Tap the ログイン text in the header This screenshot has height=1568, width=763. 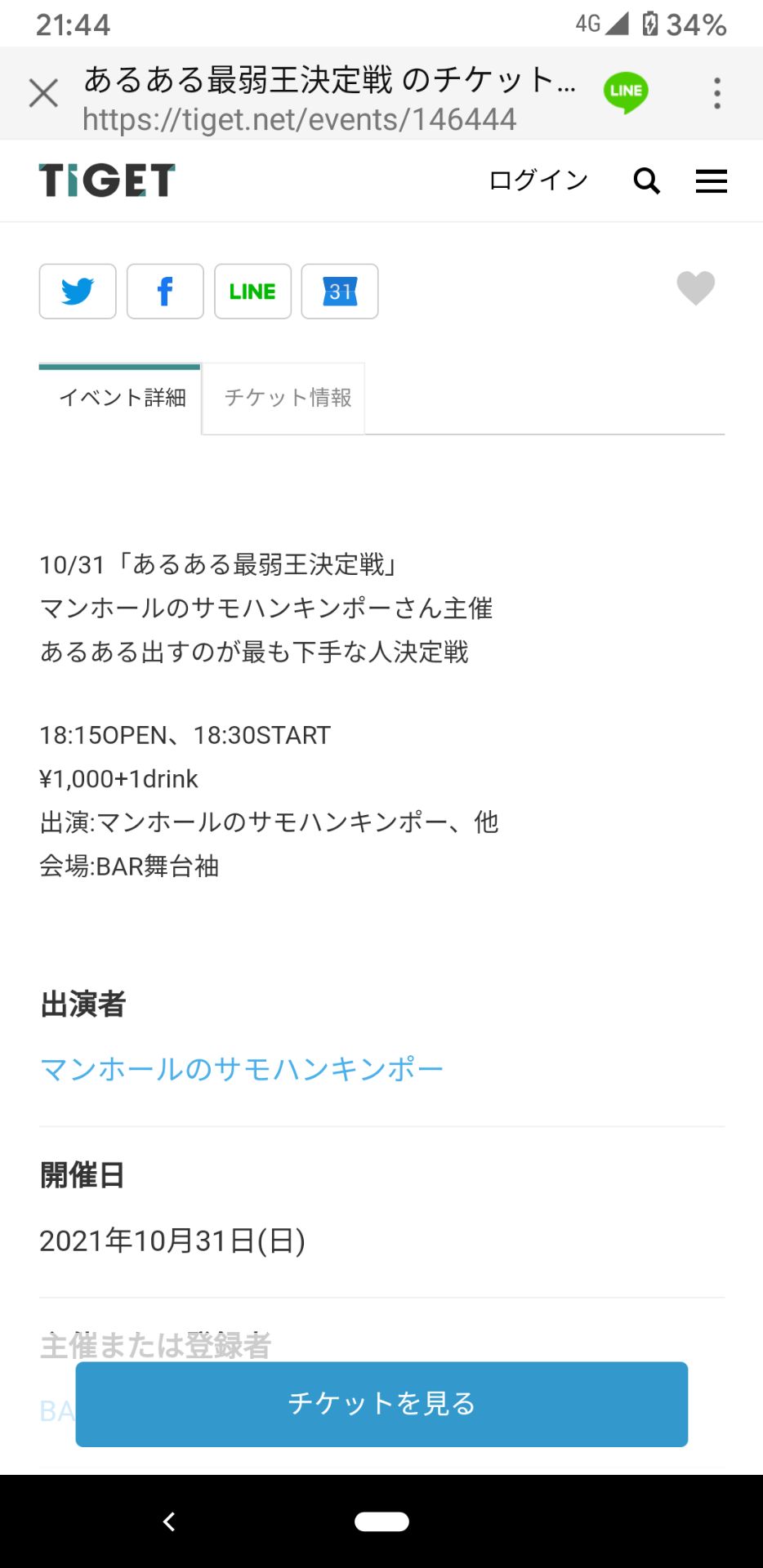(x=538, y=180)
